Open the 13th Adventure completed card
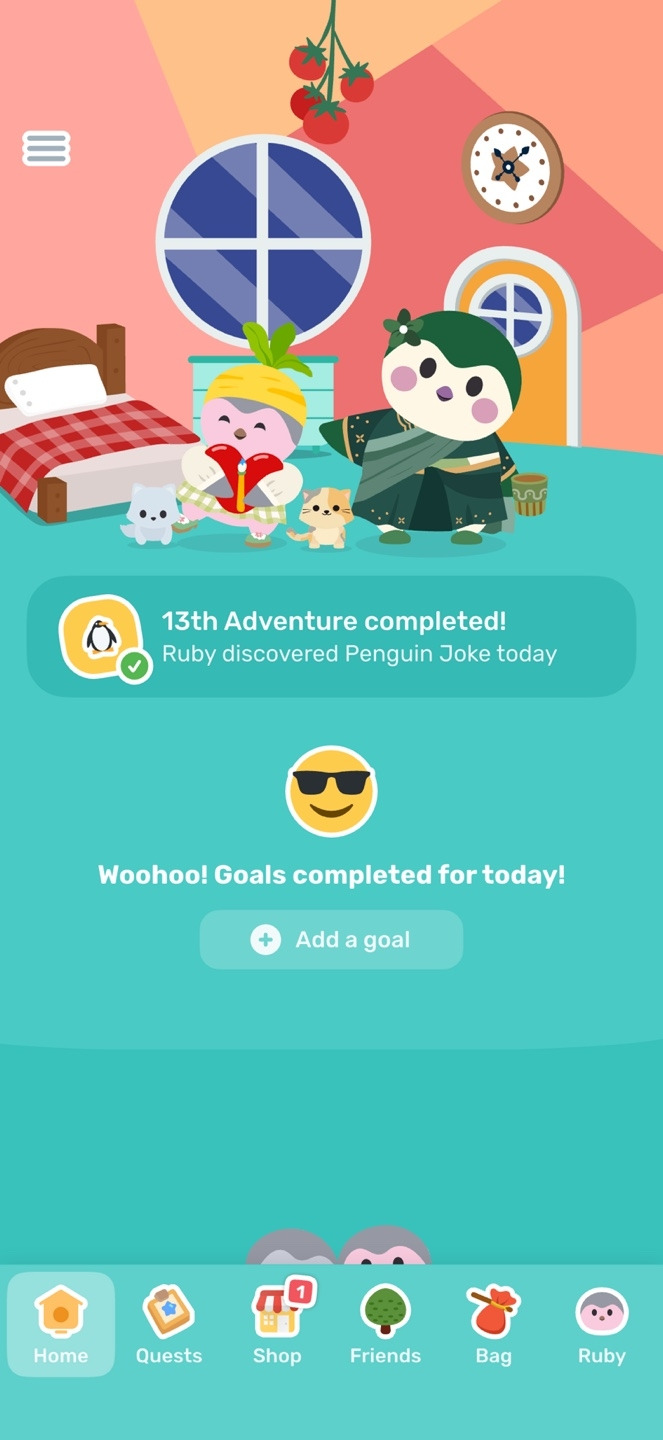The width and height of the screenshot is (663, 1440). coord(331,637)
